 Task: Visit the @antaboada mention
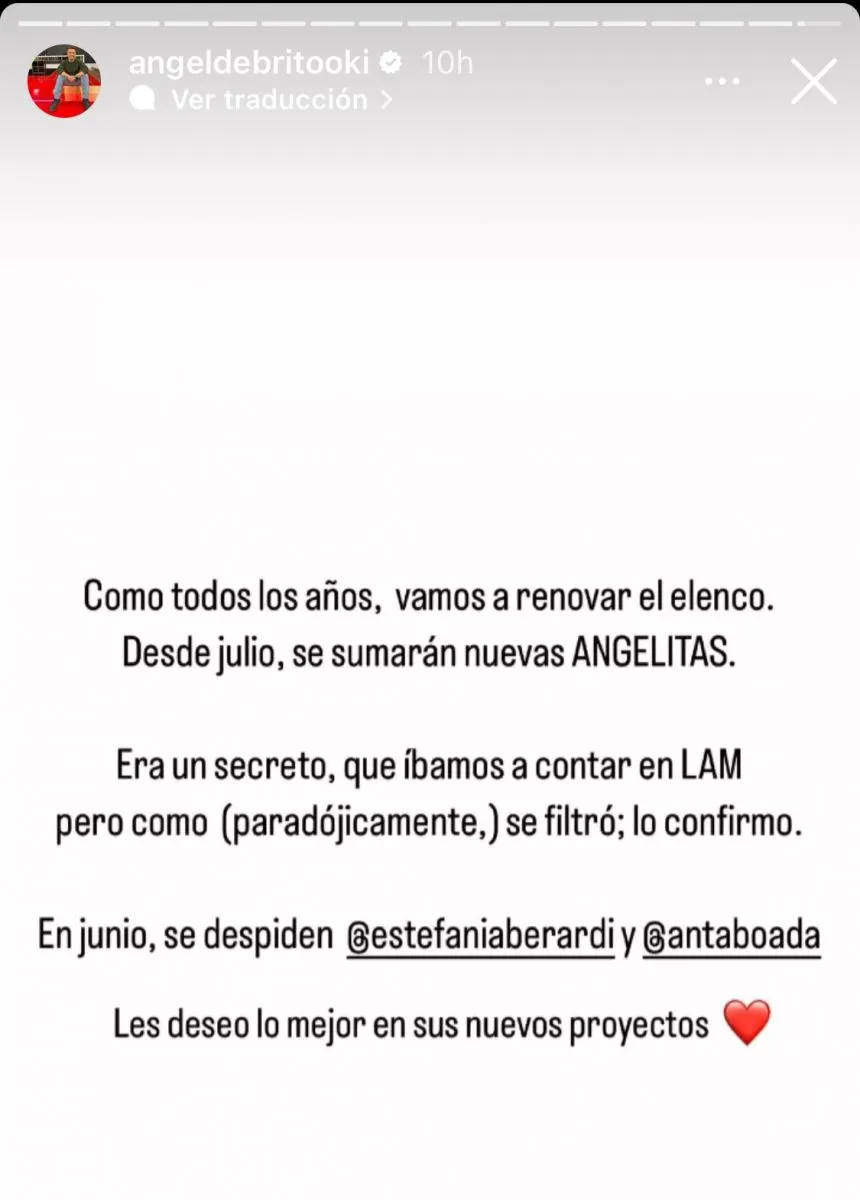[x=731, y=937]
